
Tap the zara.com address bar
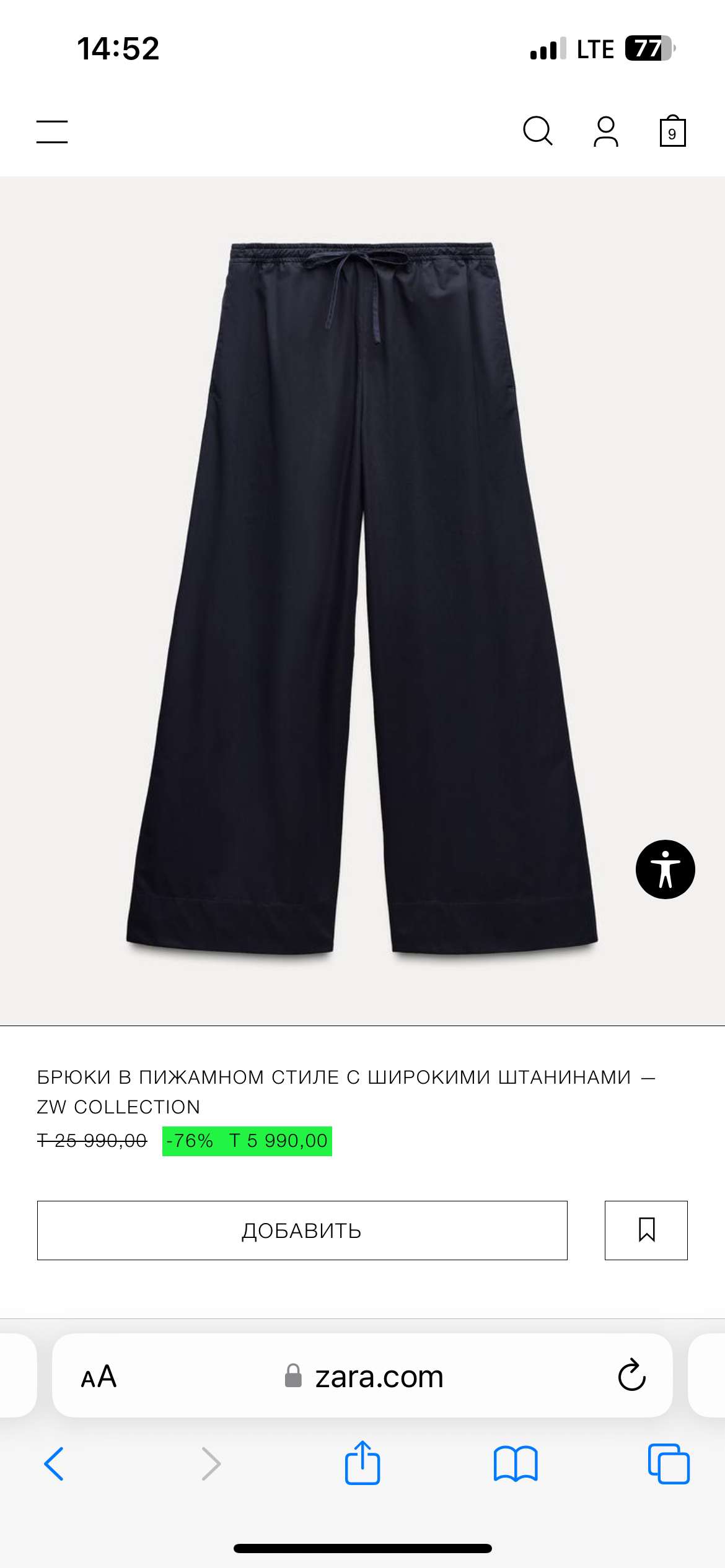[x=378, y=1377]
